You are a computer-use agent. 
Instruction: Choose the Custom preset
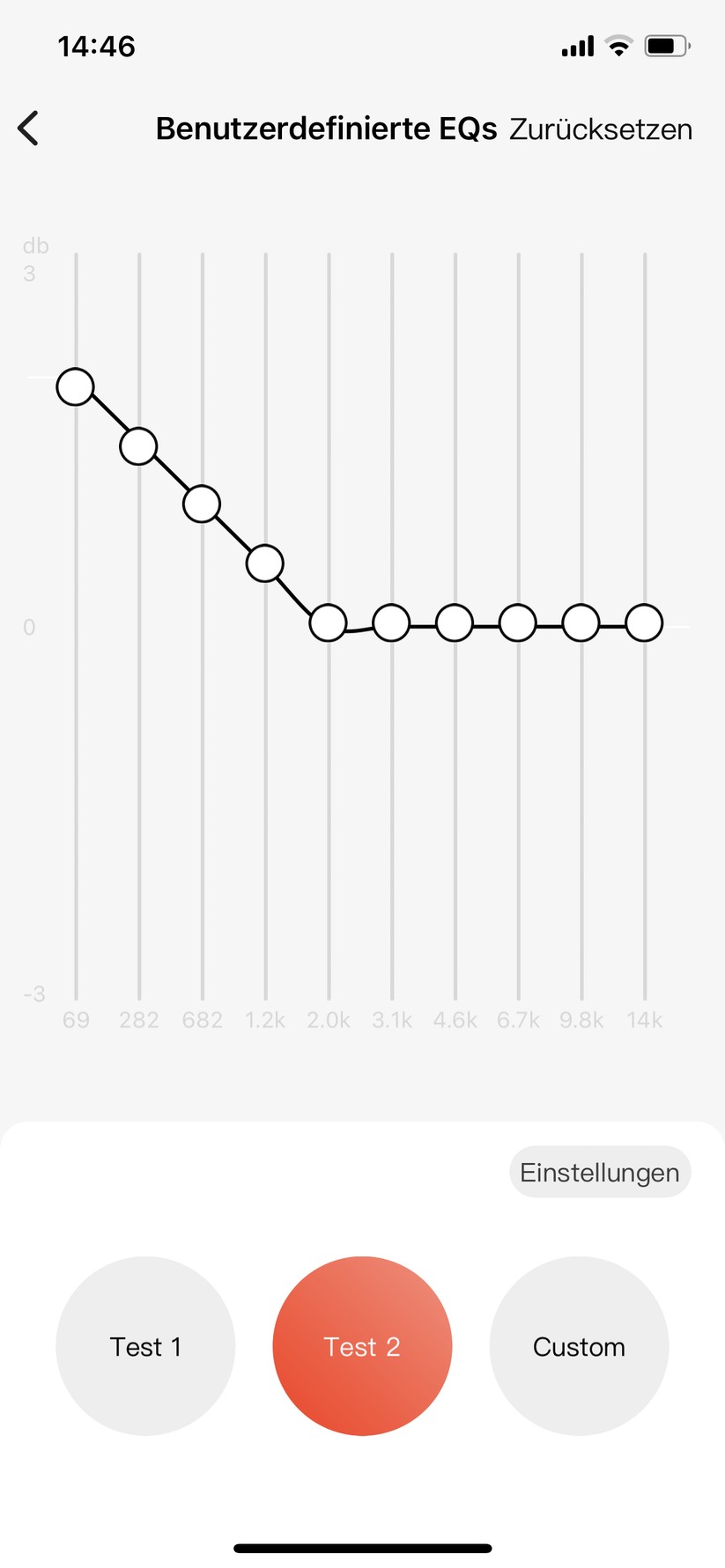[x=579, y=1346]
